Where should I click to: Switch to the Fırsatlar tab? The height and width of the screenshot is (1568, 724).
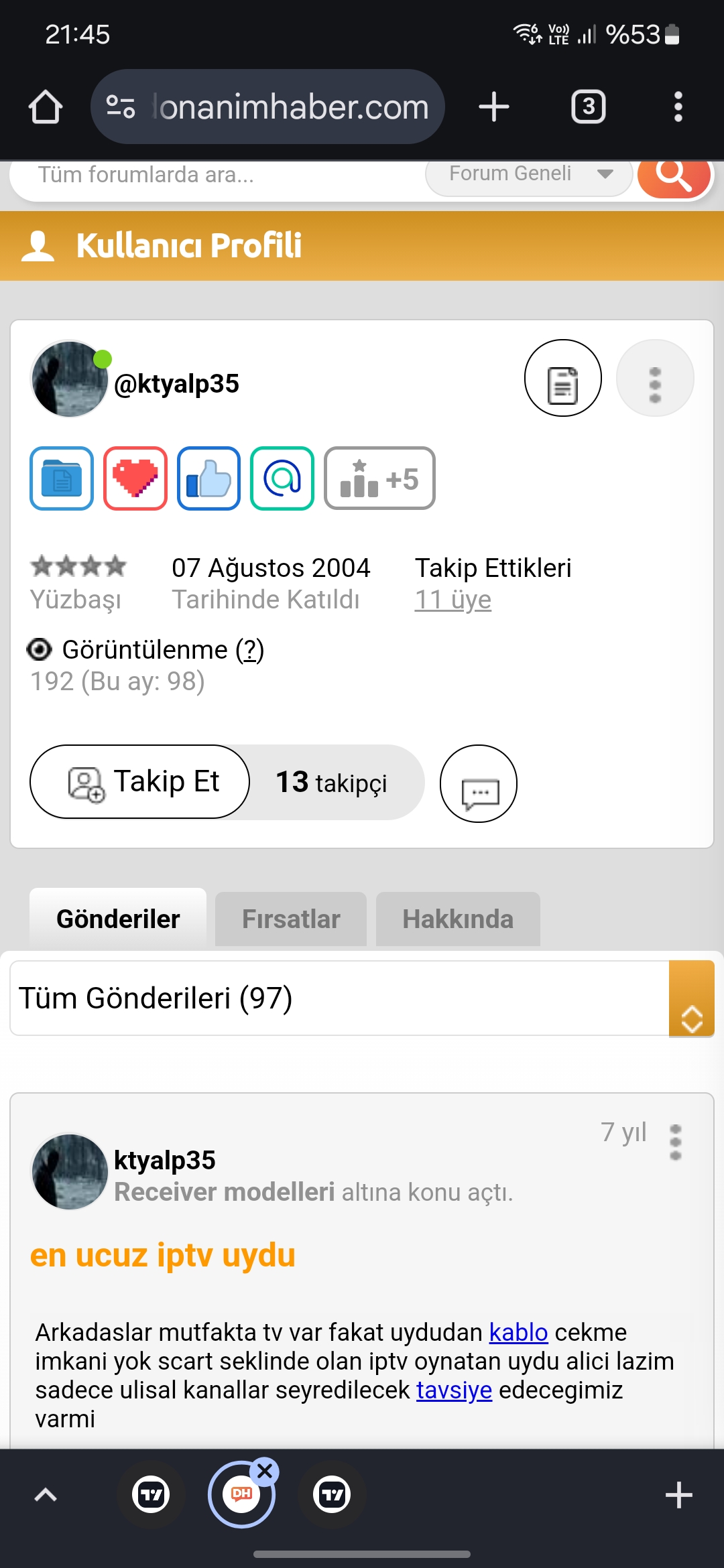[x=291, y=919]
